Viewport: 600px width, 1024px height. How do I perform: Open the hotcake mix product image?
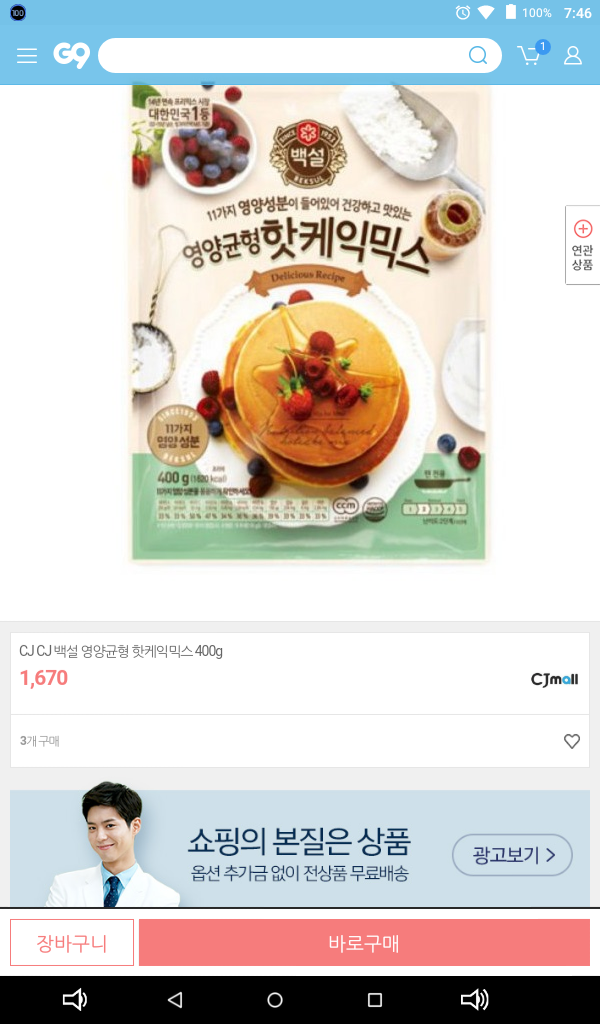click(x=308, y=322)
